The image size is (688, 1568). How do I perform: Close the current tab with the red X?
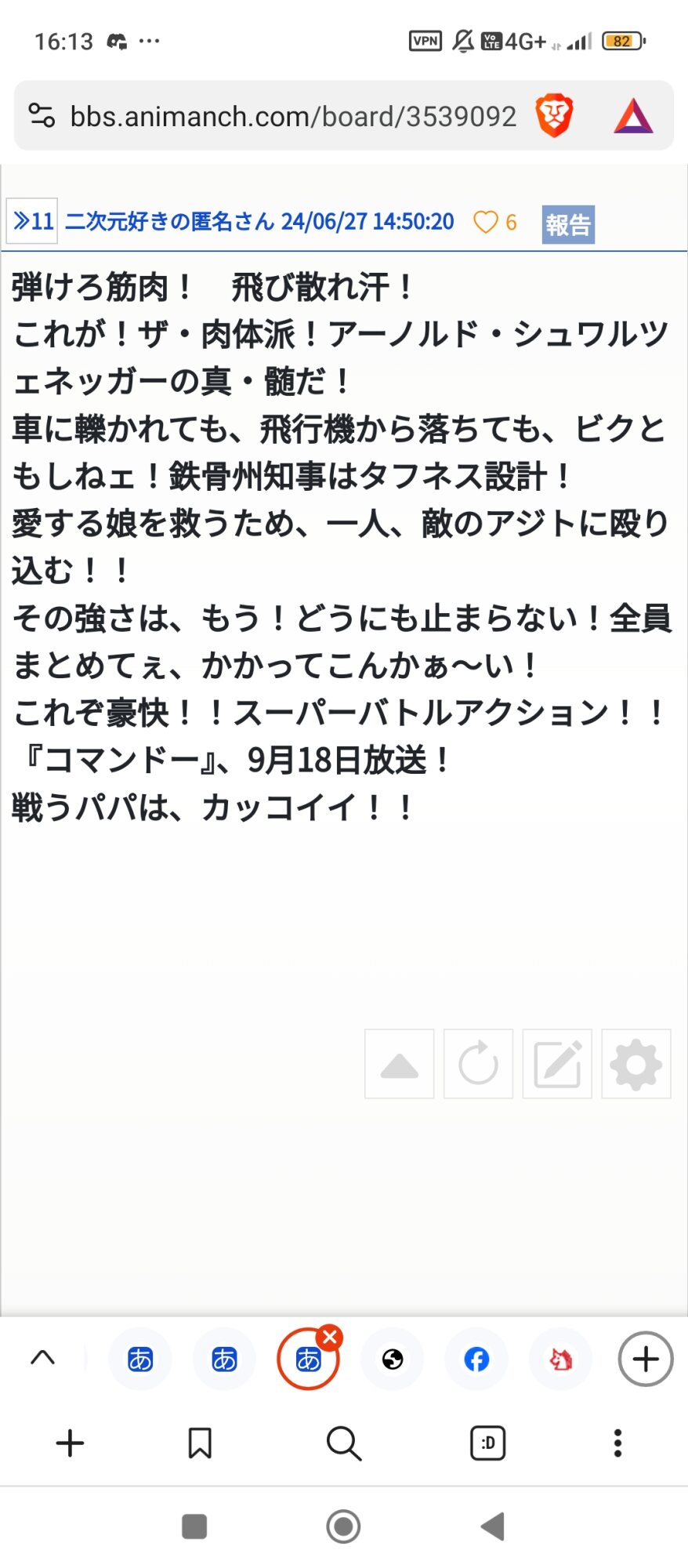pyautogui.click(x=330, y=1338)
